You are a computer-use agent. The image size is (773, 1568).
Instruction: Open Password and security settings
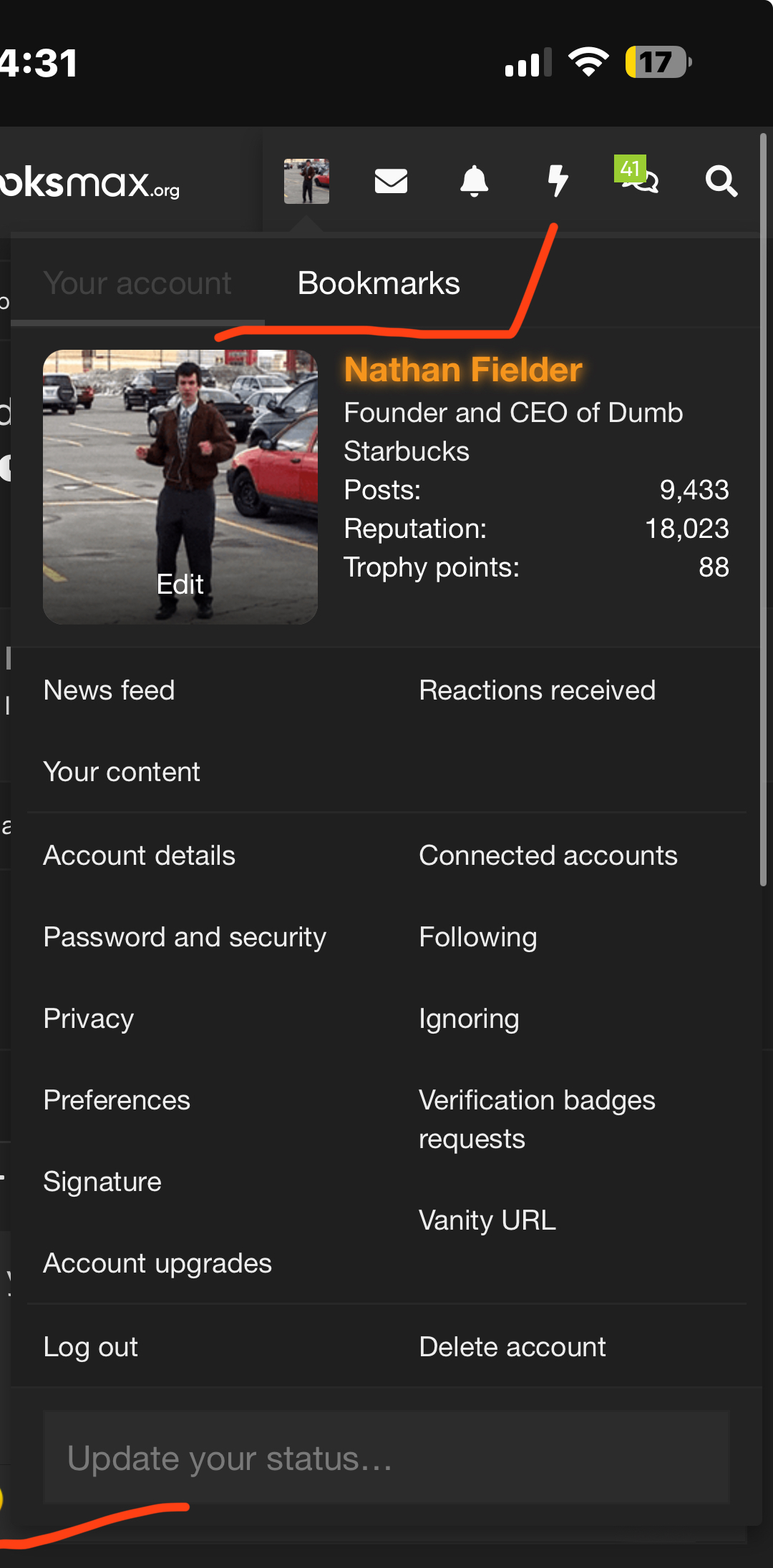185,937
